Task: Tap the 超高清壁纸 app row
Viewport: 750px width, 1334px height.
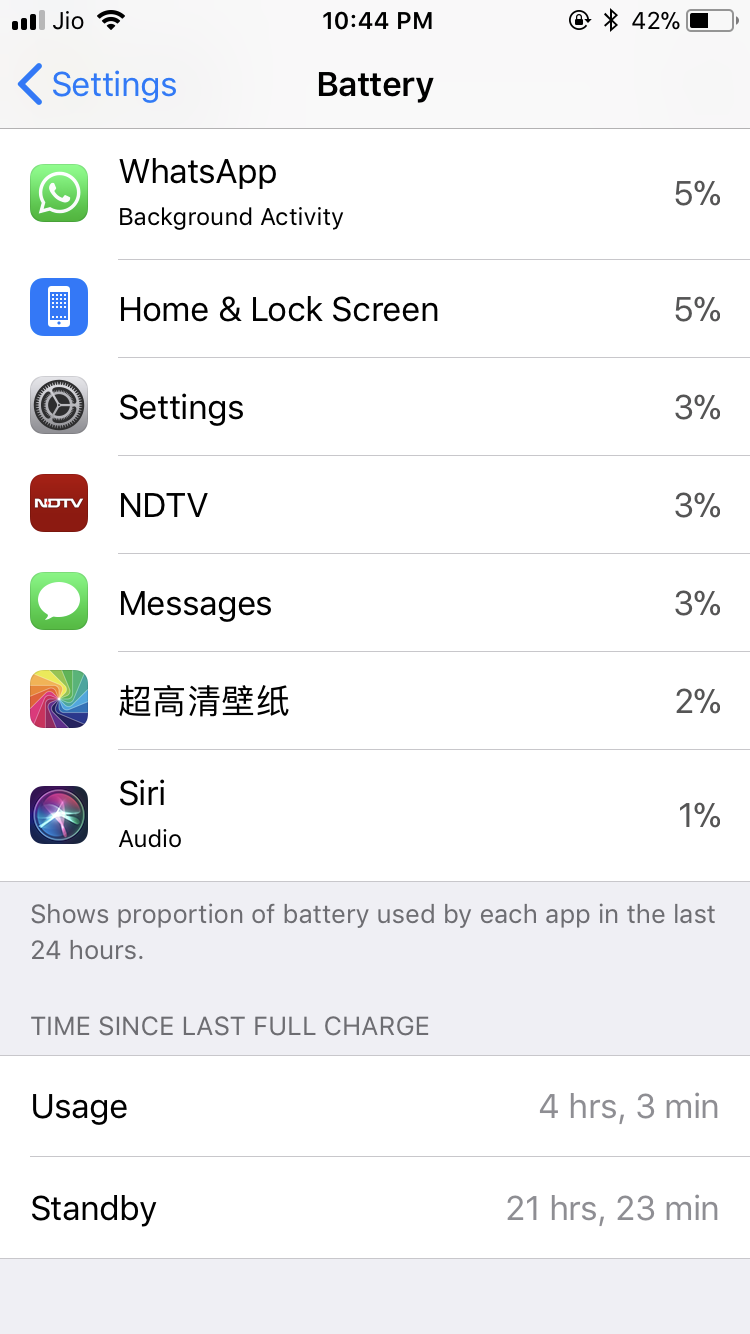Action: 375,701
